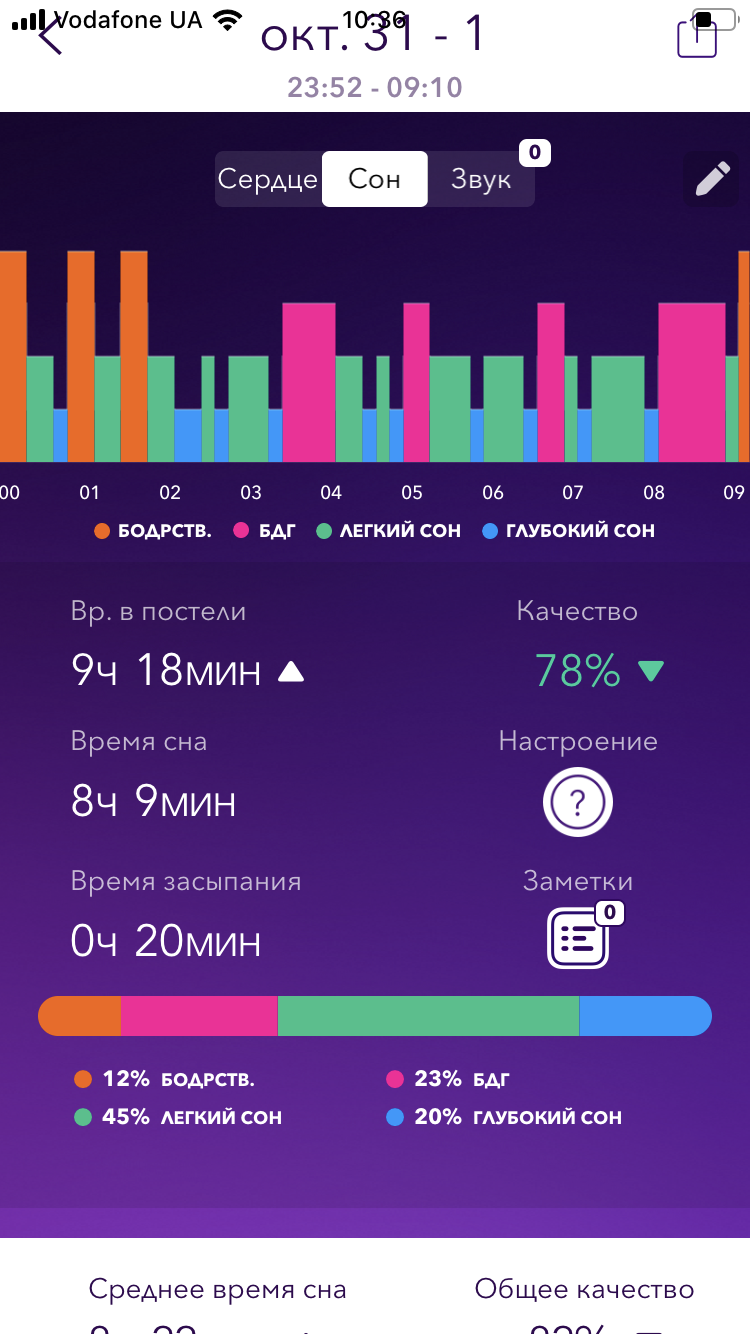Tap the 78% quality value
750x1334 pixels.
tap(577, 671)
